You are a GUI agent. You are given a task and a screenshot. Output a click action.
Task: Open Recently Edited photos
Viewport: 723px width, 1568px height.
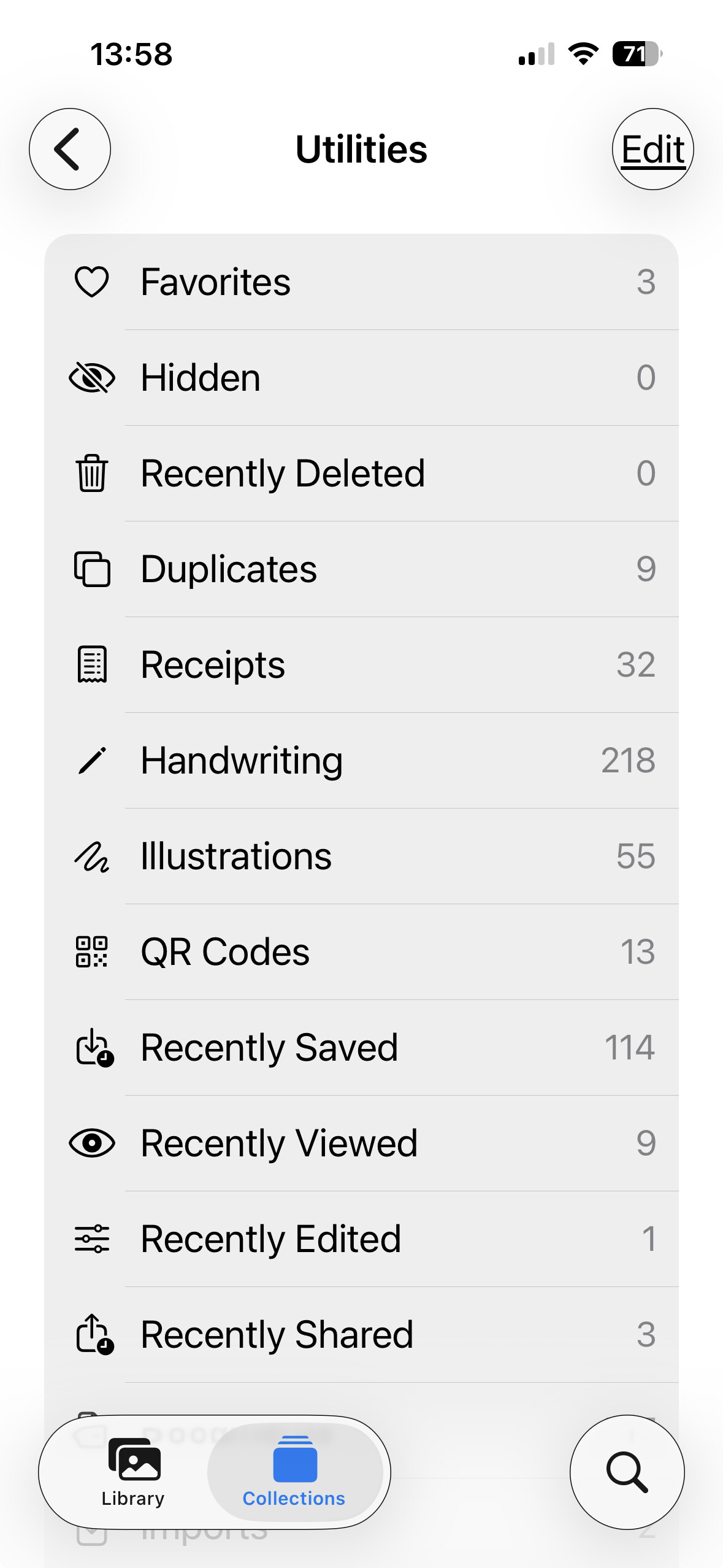[361, 1239]
